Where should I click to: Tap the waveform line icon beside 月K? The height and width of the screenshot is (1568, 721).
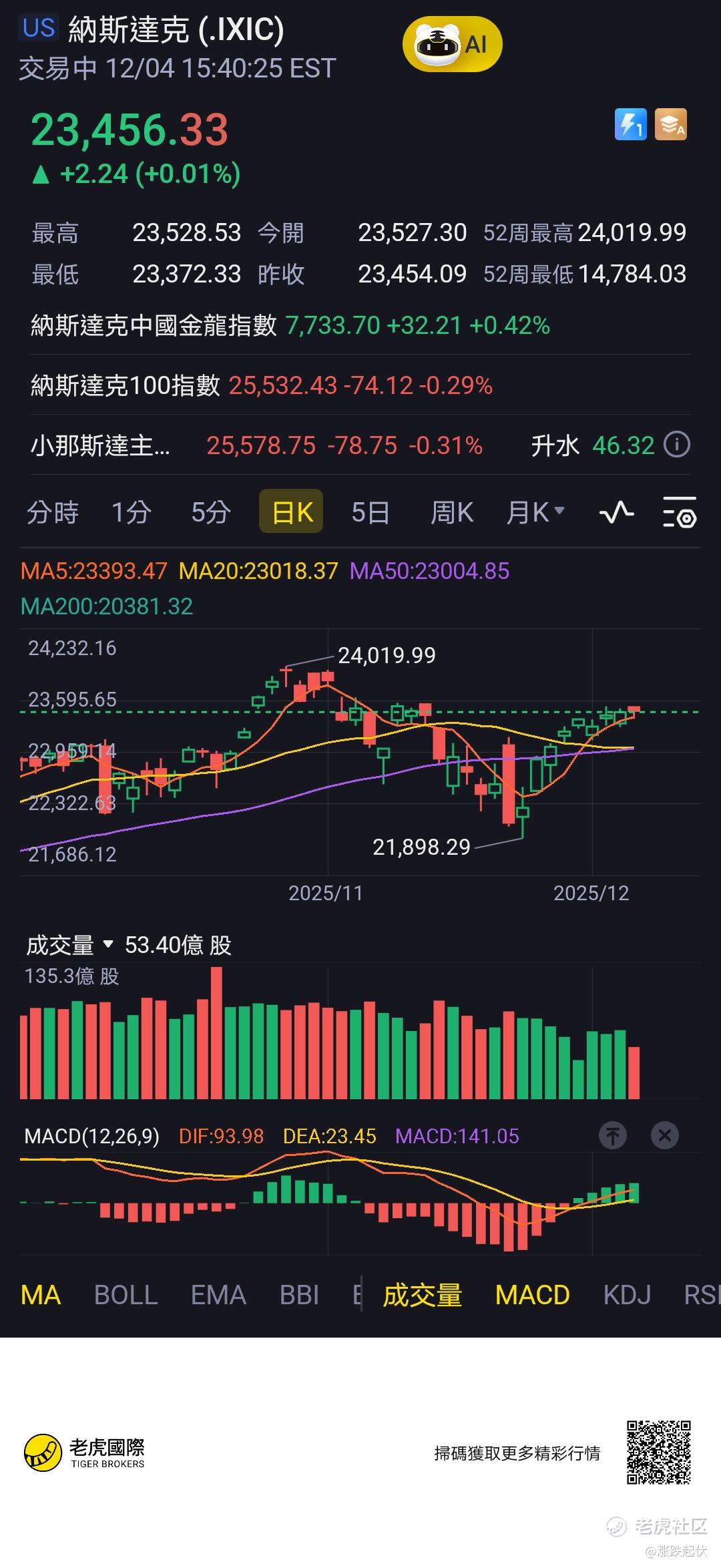click(x=617, y=513)
